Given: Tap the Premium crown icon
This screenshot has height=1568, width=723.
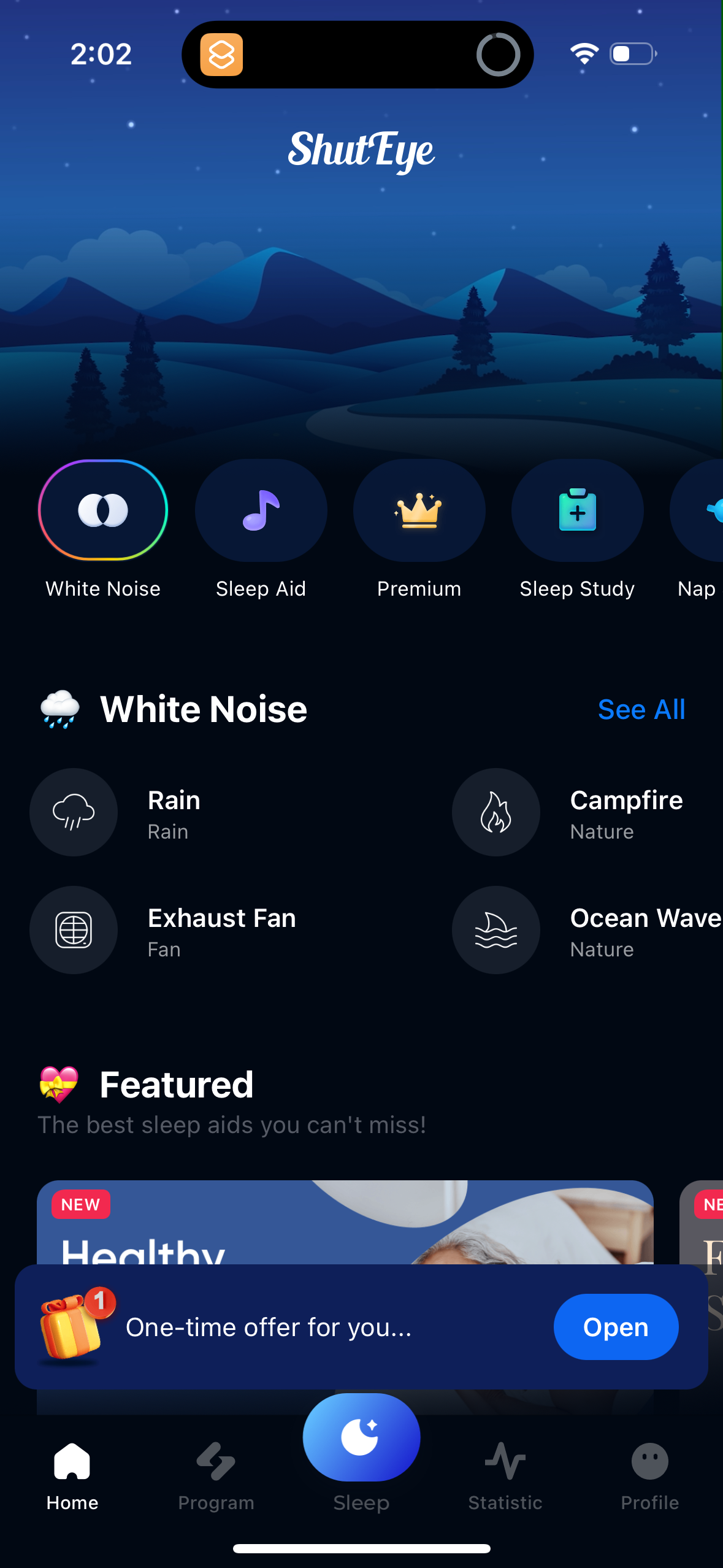Looking at the screenshot, I should click(x=419, y=510).
